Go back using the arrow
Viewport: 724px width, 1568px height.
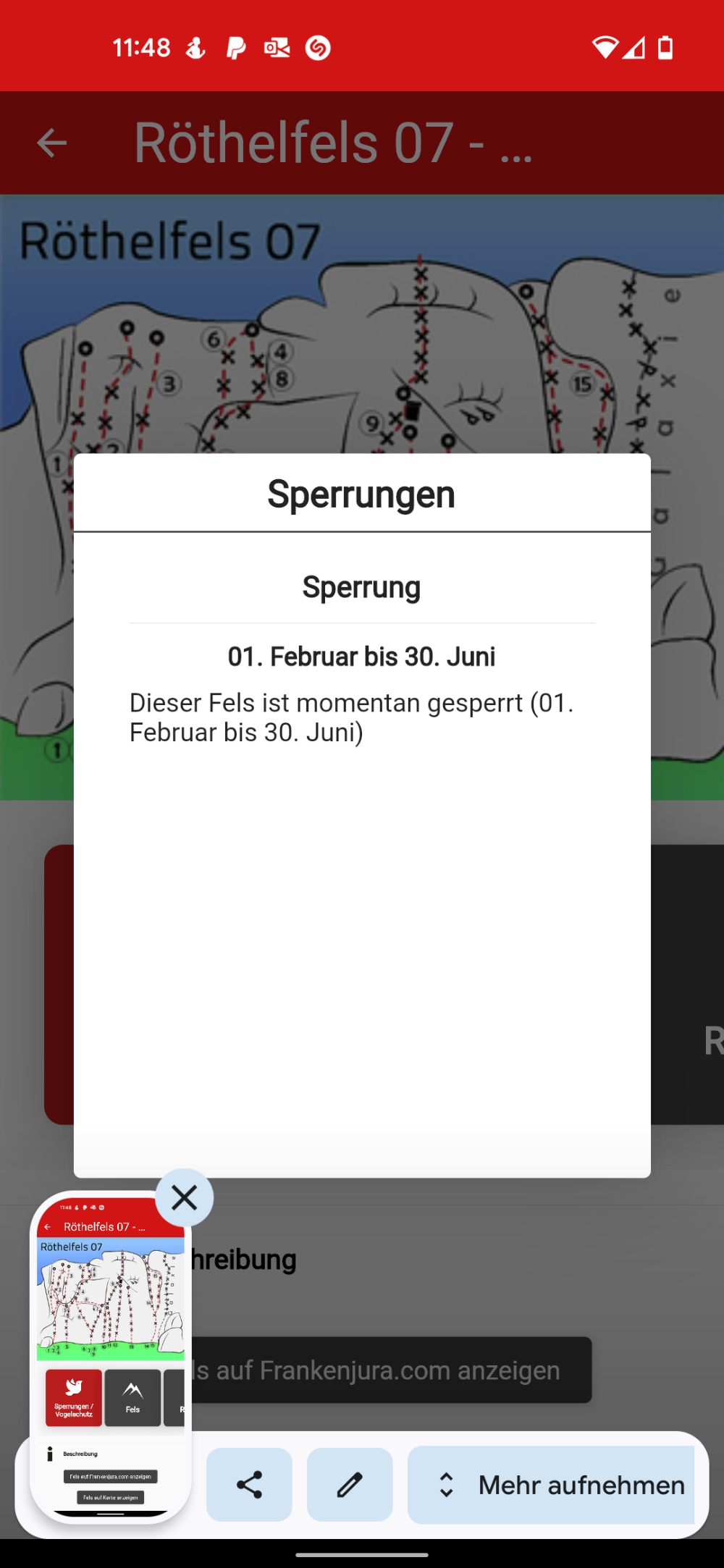click(51, 143)
